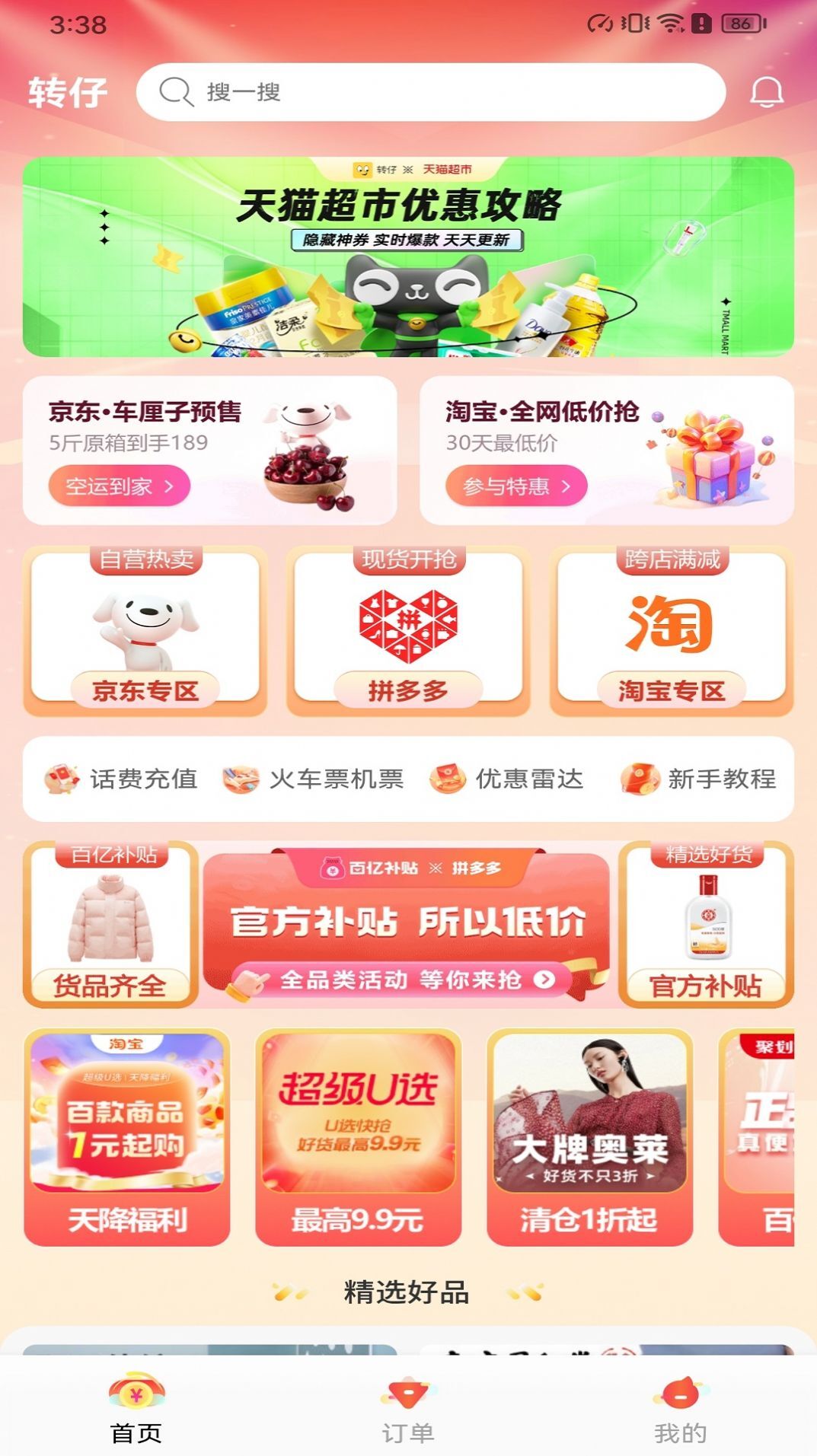Tap the notification bell icon
The height and width of the screenshot is (1456, 817).
(768, 93)
